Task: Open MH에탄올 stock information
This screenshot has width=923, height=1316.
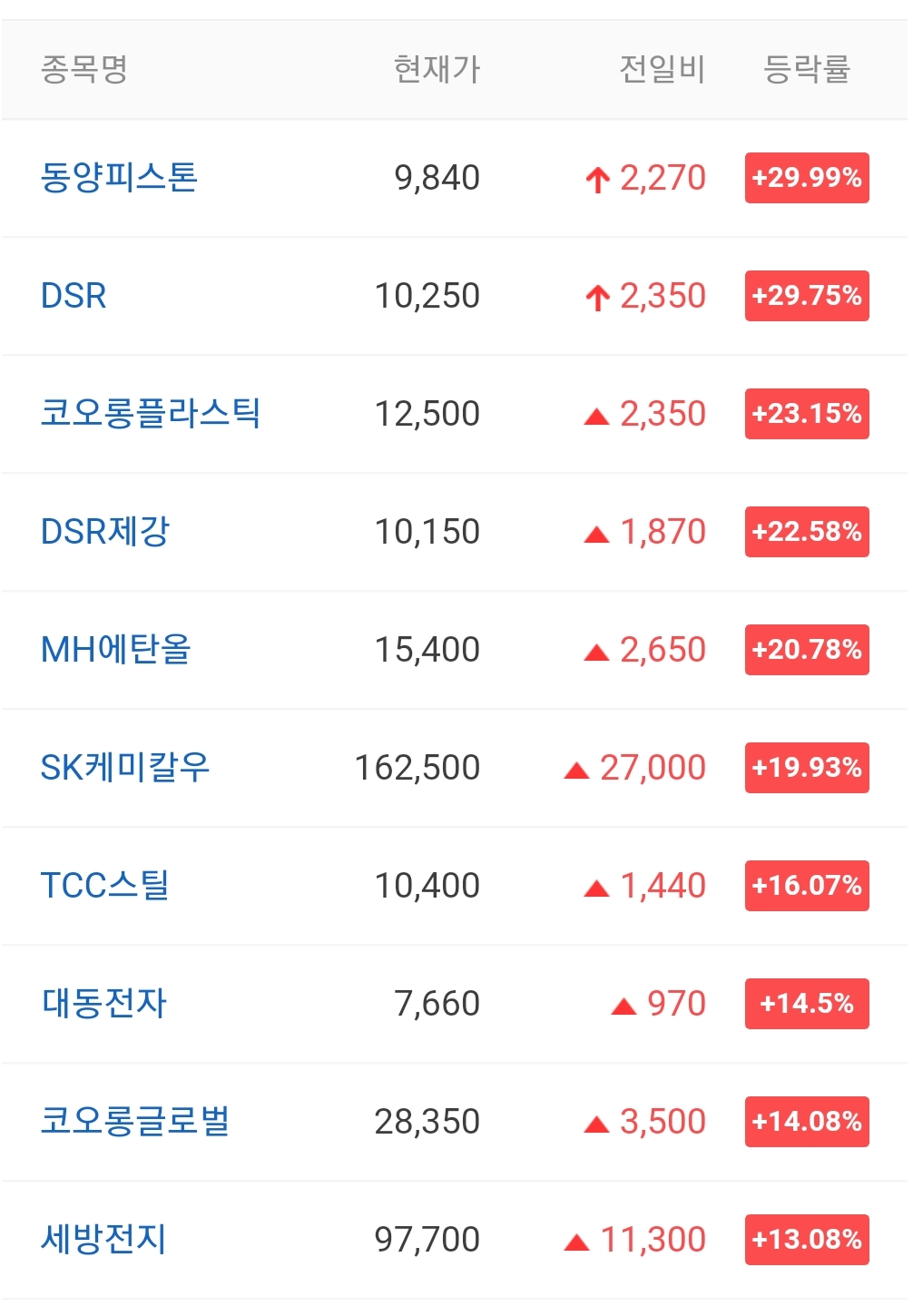Action: pyautogui.click(x=115, y=650)
